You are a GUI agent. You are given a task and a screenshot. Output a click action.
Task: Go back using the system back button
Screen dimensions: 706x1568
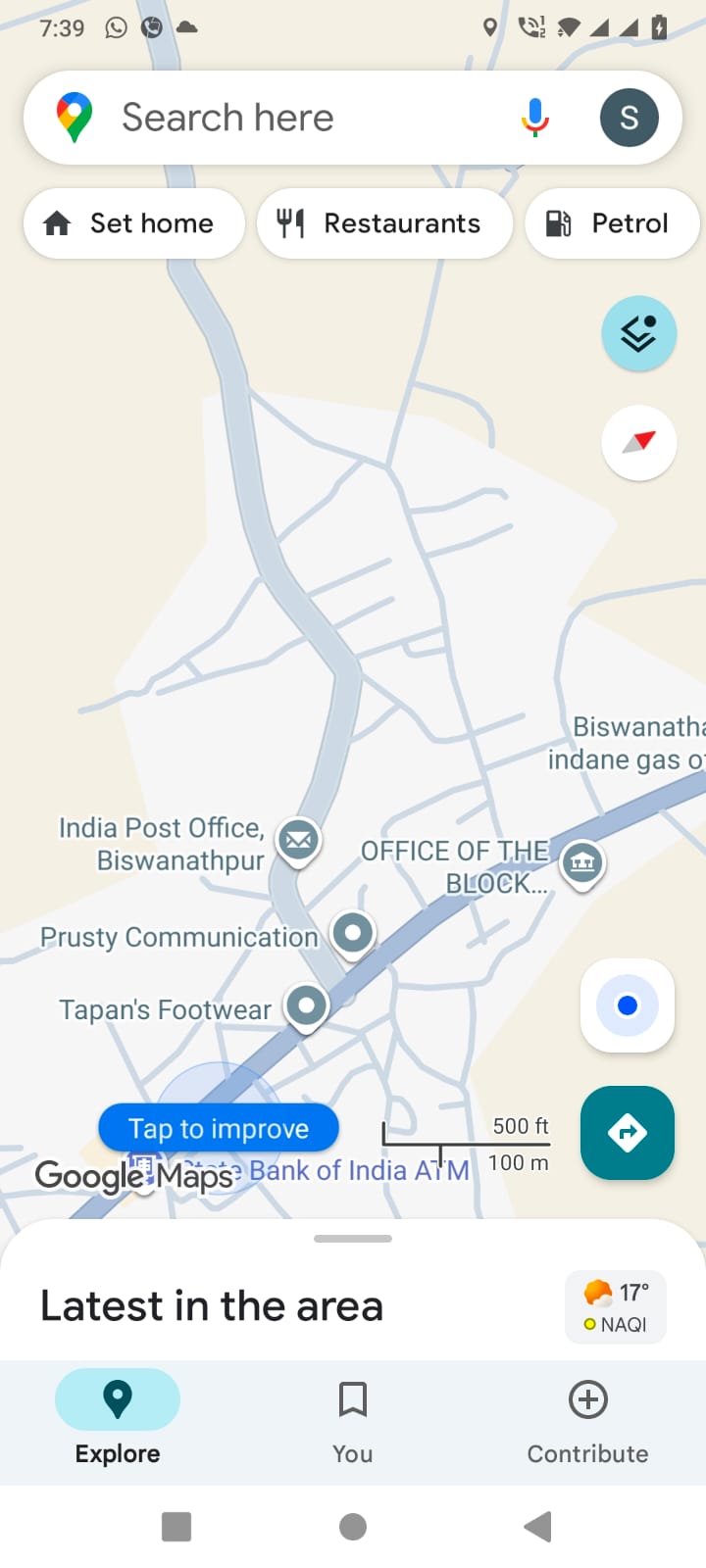[x=537, y=1526]
